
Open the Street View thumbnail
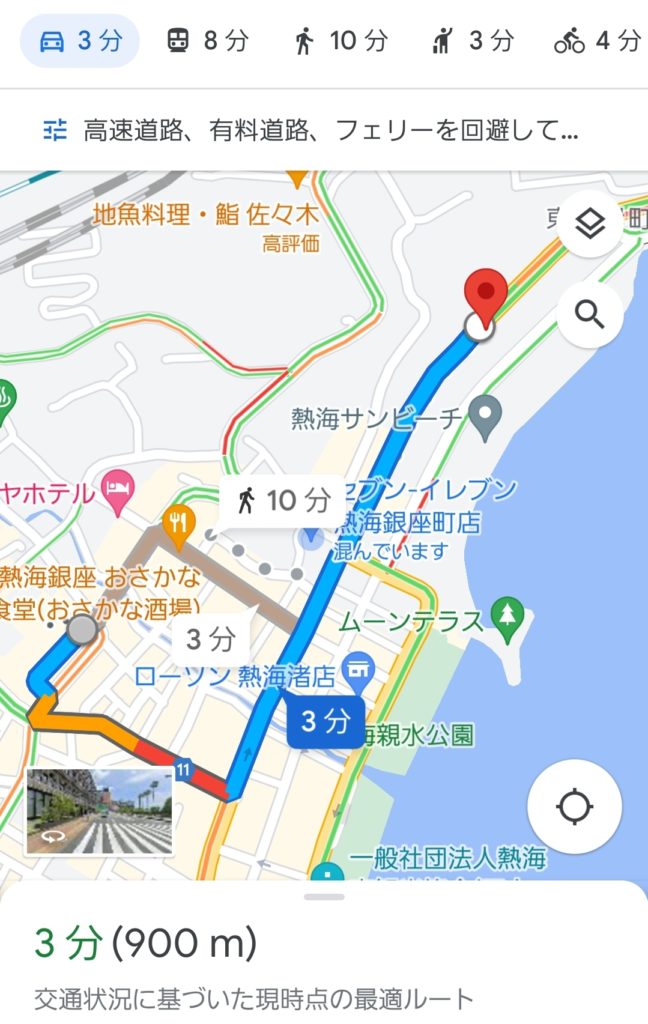99,811
